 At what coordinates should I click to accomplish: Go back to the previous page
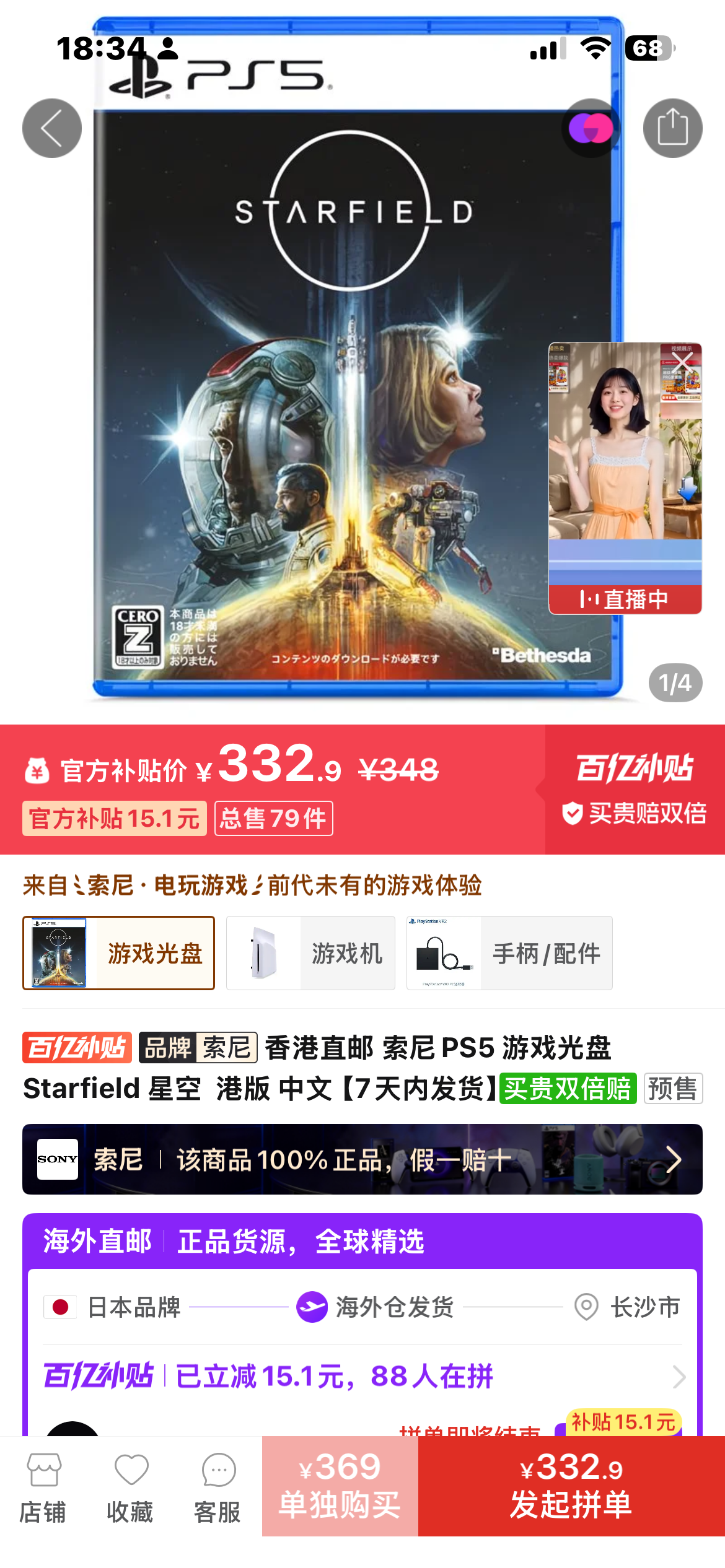pyautogui.click(x=52, y=128)
